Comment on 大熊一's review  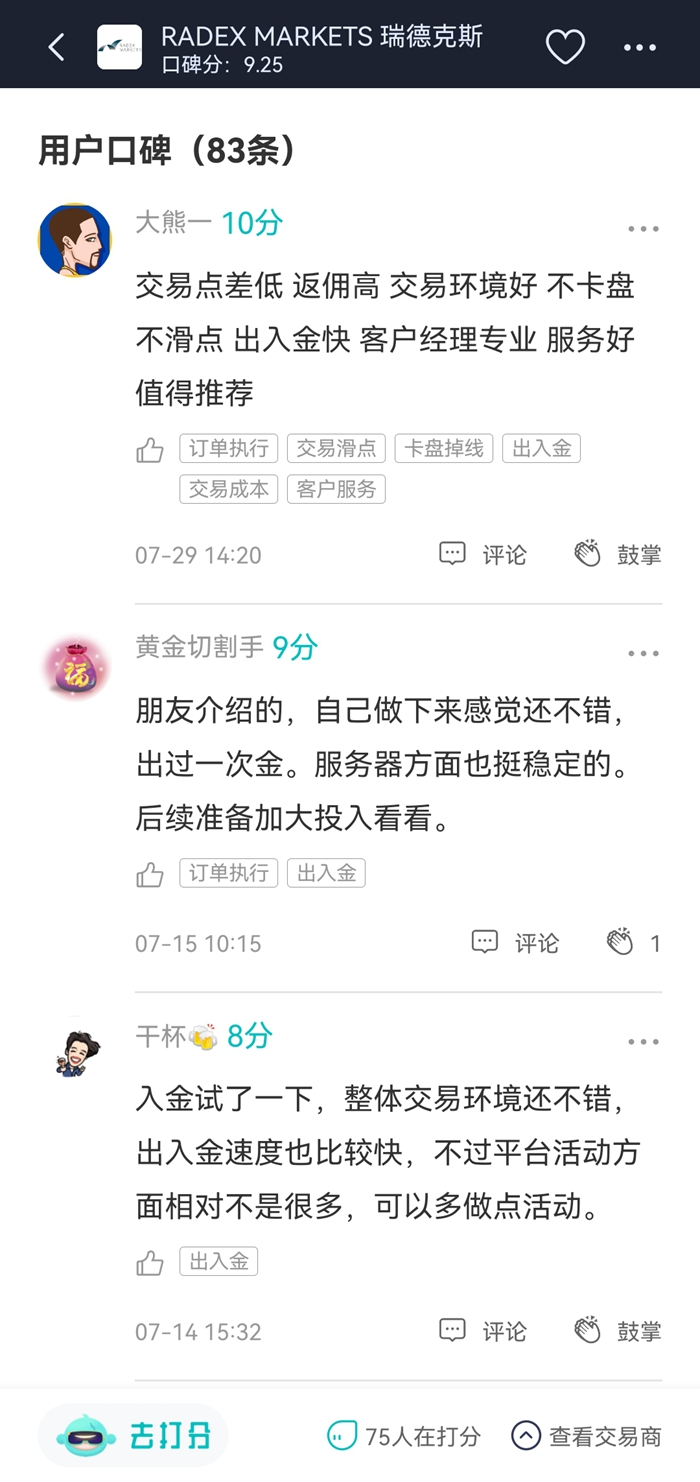483,554
